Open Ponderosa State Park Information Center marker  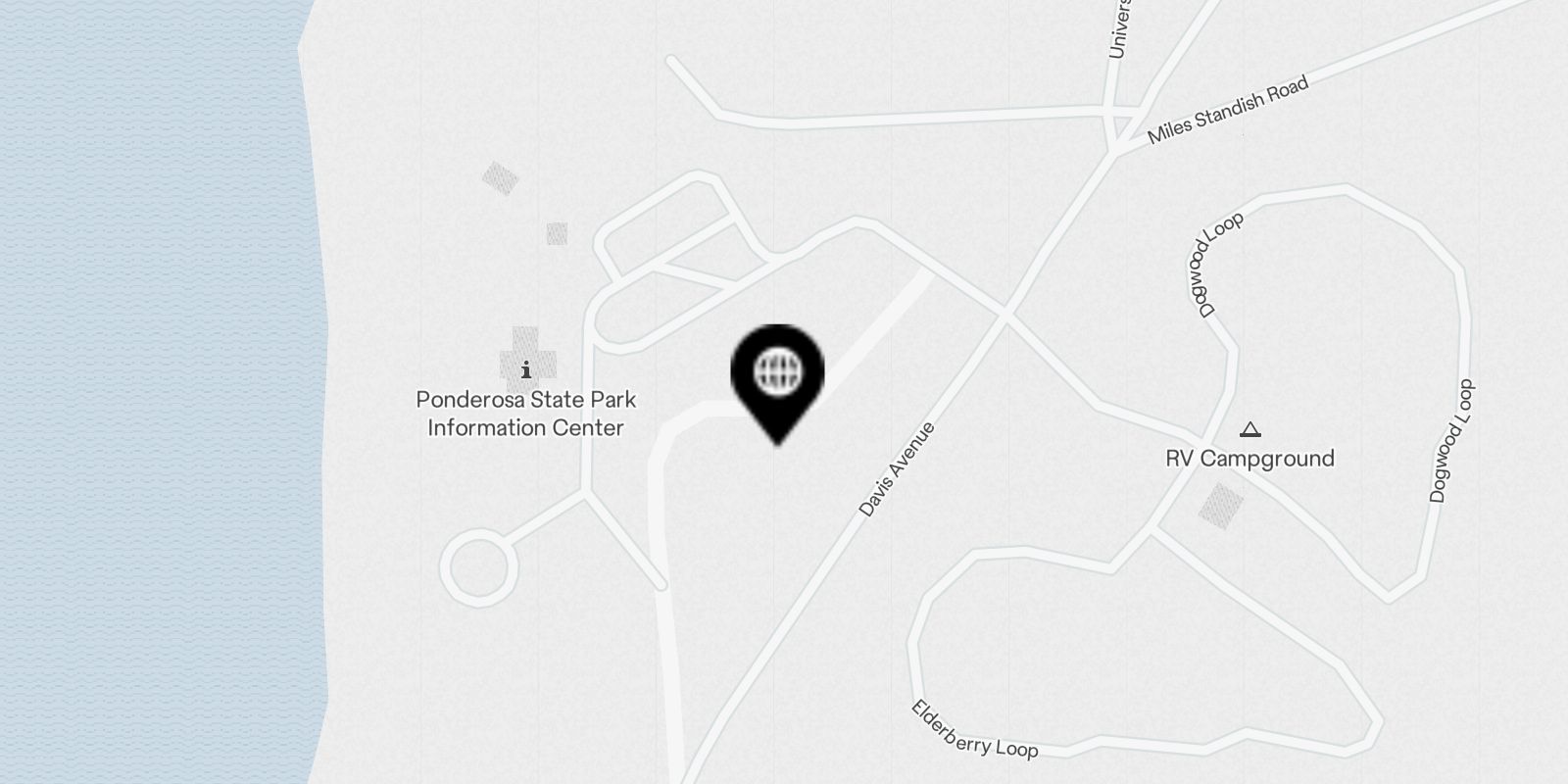click(526, 370)
